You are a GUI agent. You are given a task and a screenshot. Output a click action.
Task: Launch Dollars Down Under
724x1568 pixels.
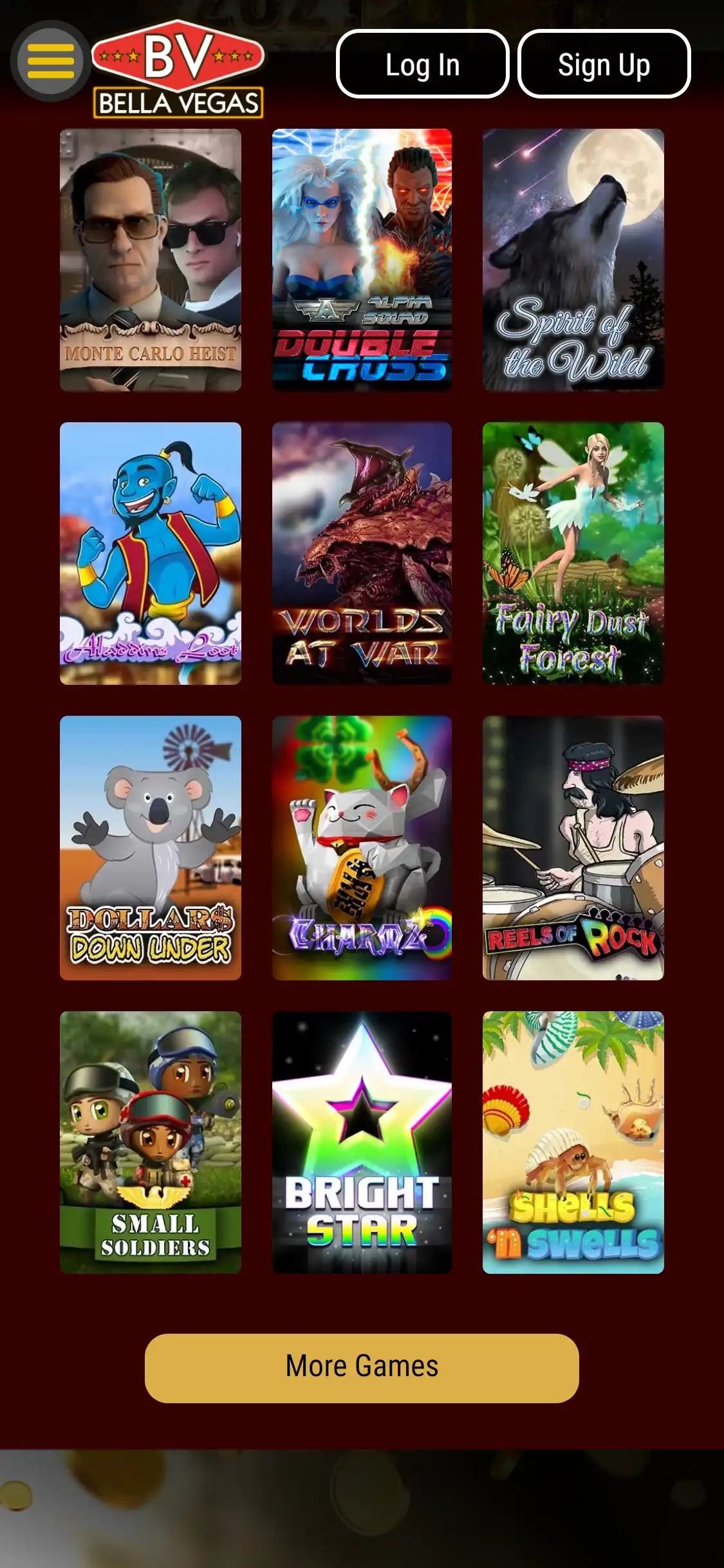point(151,848)
